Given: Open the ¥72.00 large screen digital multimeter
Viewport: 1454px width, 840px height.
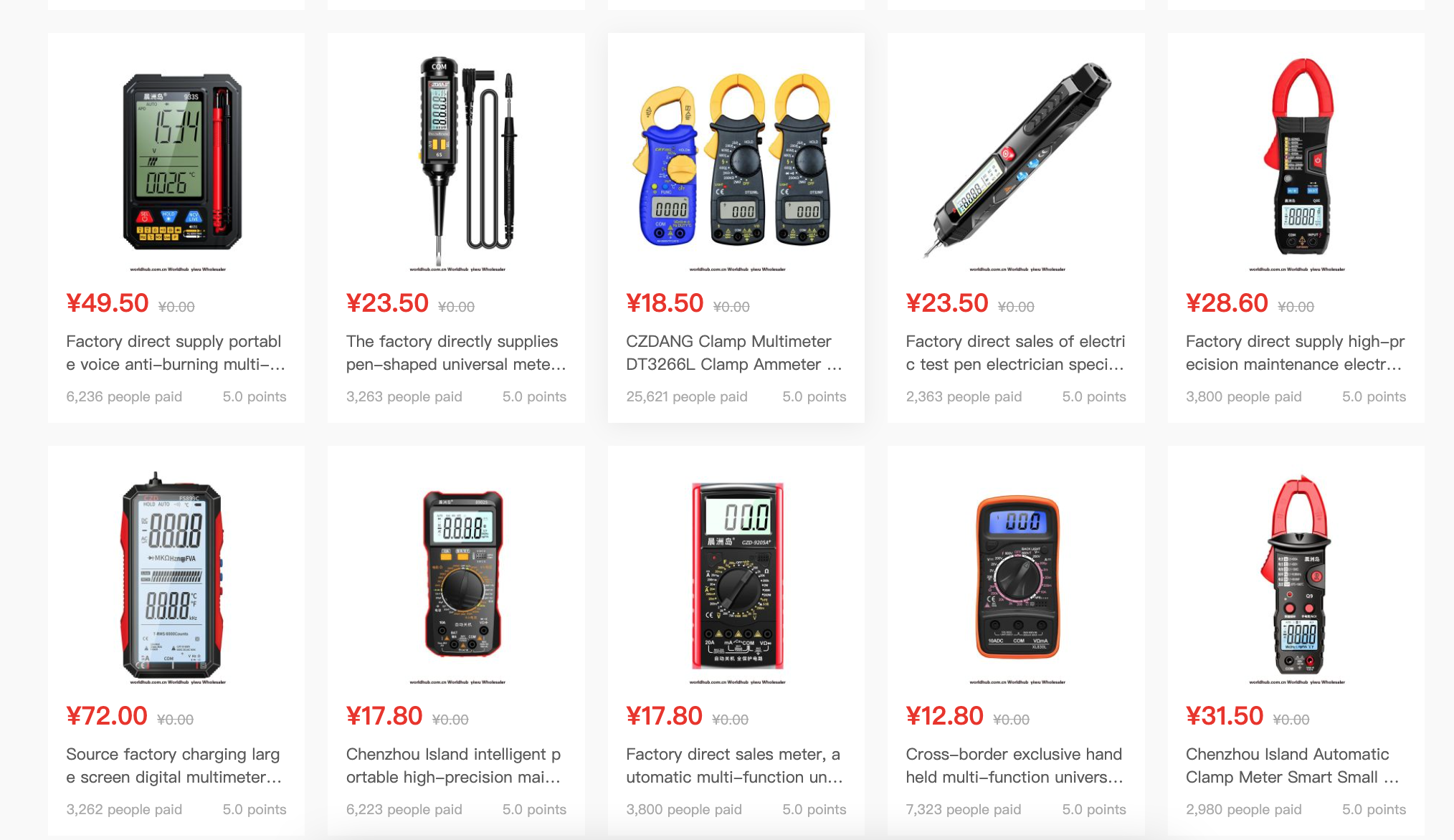Looking at the screenshot, I should 176,577.
